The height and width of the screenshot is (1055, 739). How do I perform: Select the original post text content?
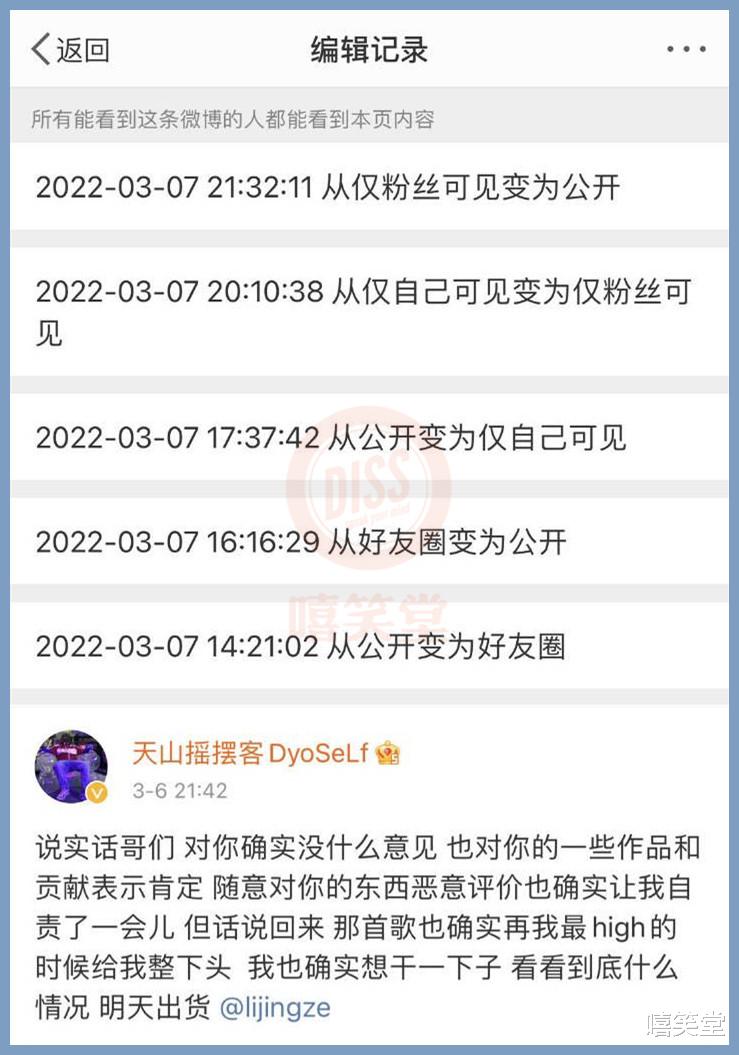(369, 920)
